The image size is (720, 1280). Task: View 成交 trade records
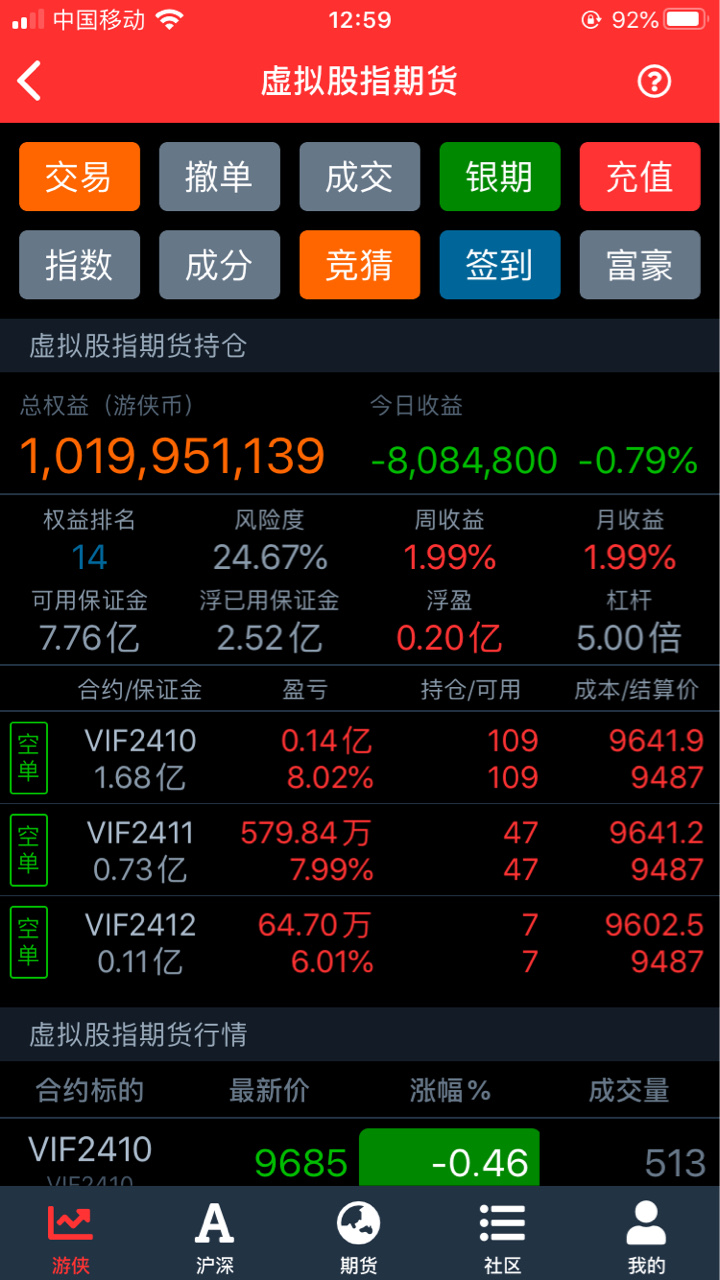click(x=360, y=177)
